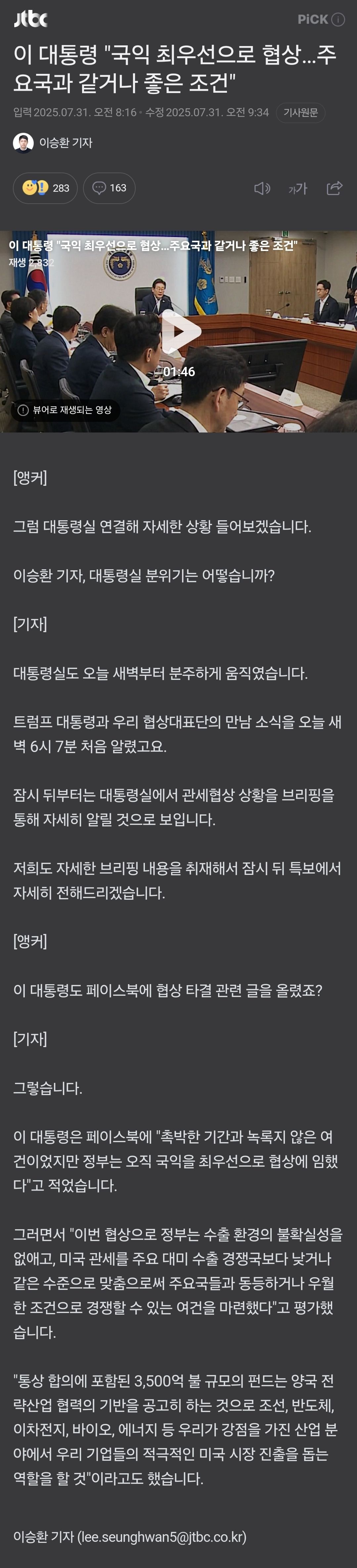This screenshot has width=357, height=1568.
Task: Open the 기사원문 original article
Action: pos(300,113)
